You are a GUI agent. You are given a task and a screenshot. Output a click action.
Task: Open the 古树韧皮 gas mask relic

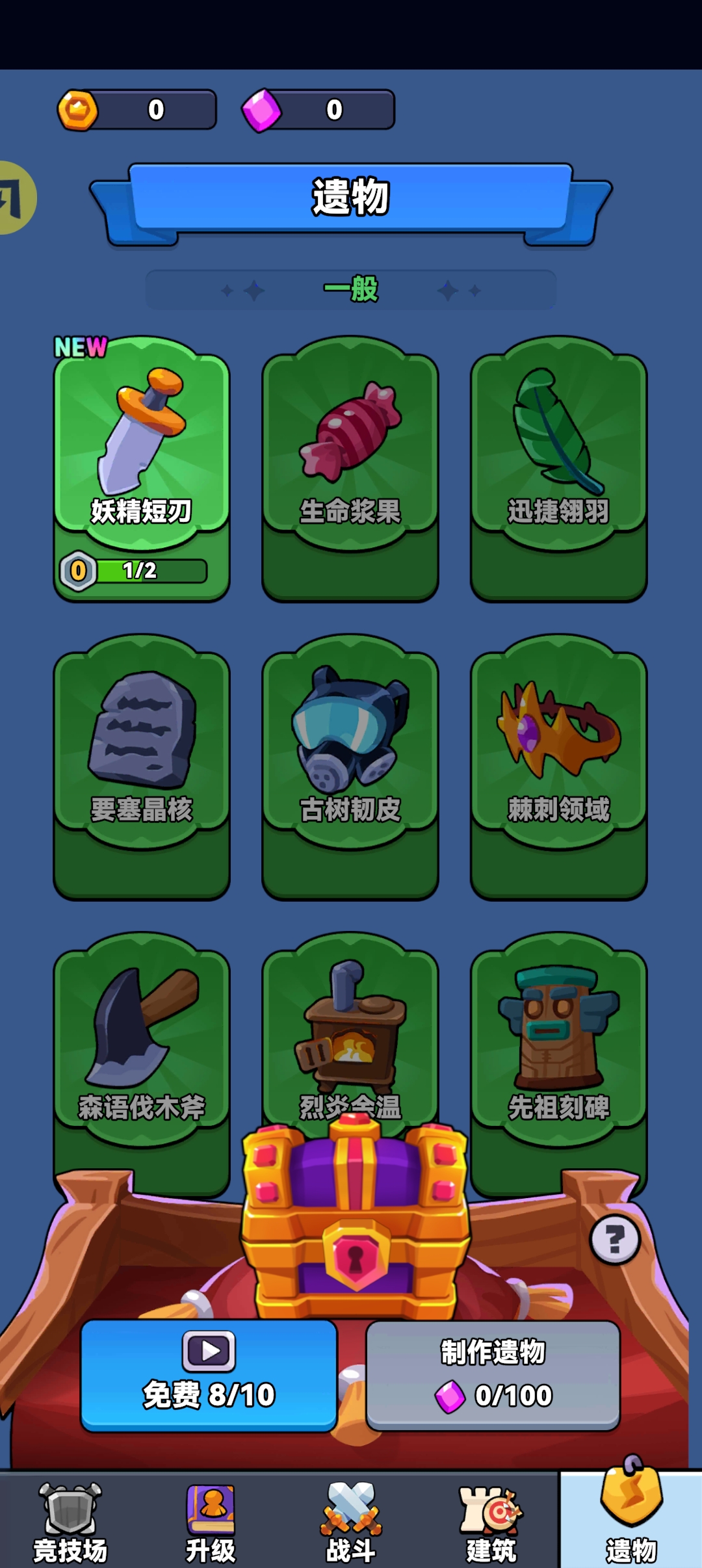pyautogui.click(x=350, y=754)
